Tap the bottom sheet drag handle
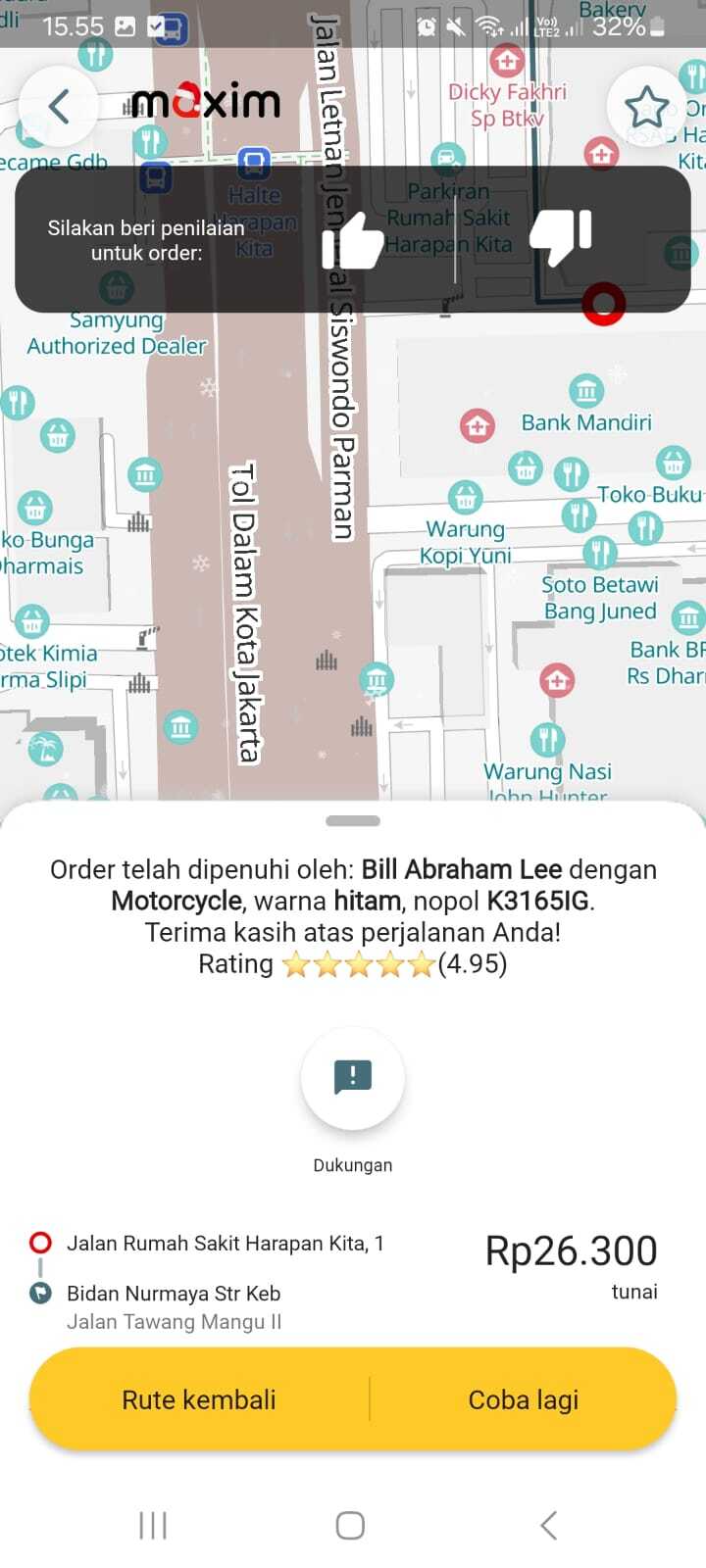This screenshot has height=1568, width=706. point(353,821)
